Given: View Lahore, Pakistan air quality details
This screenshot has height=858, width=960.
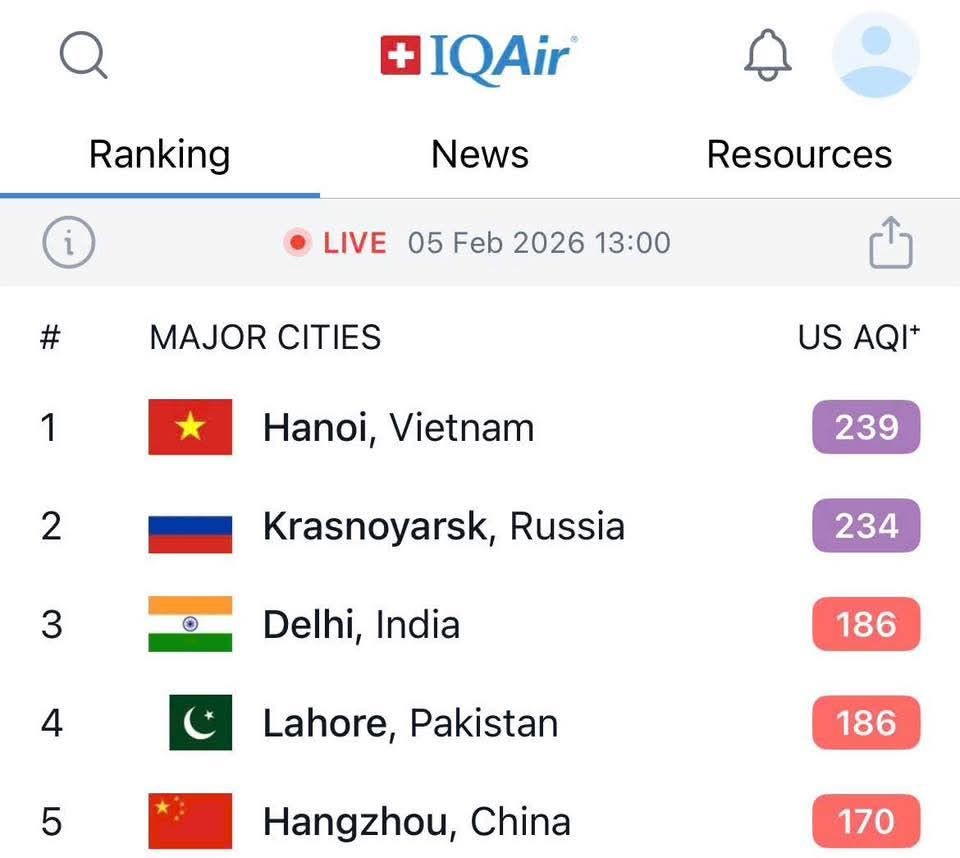Looking at the screenshot, I should 410,723.
